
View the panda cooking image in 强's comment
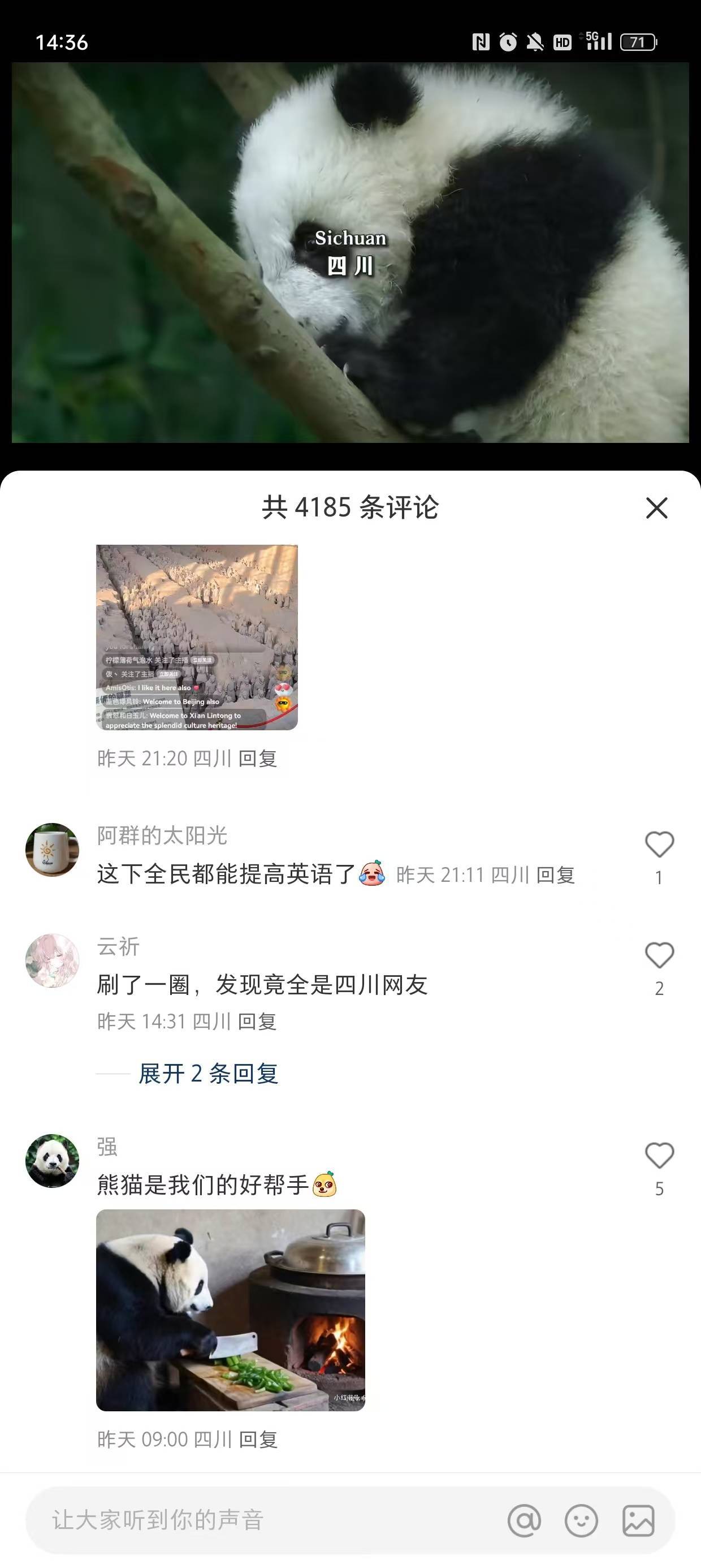[x=231, y=1310]
